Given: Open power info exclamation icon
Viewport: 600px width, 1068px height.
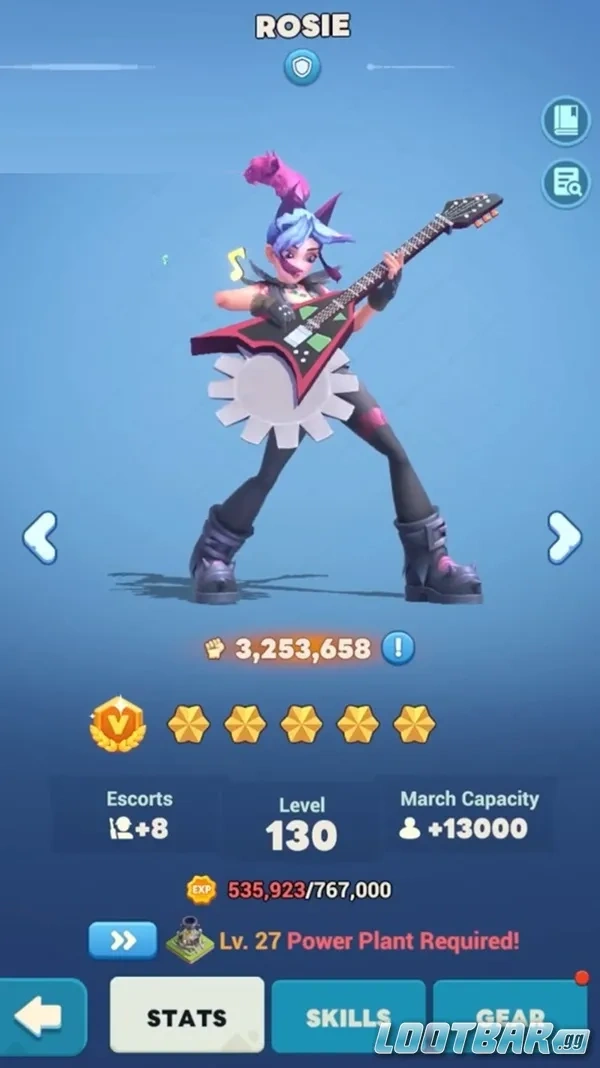Looking at the screenshot, I should pos(398,648).
